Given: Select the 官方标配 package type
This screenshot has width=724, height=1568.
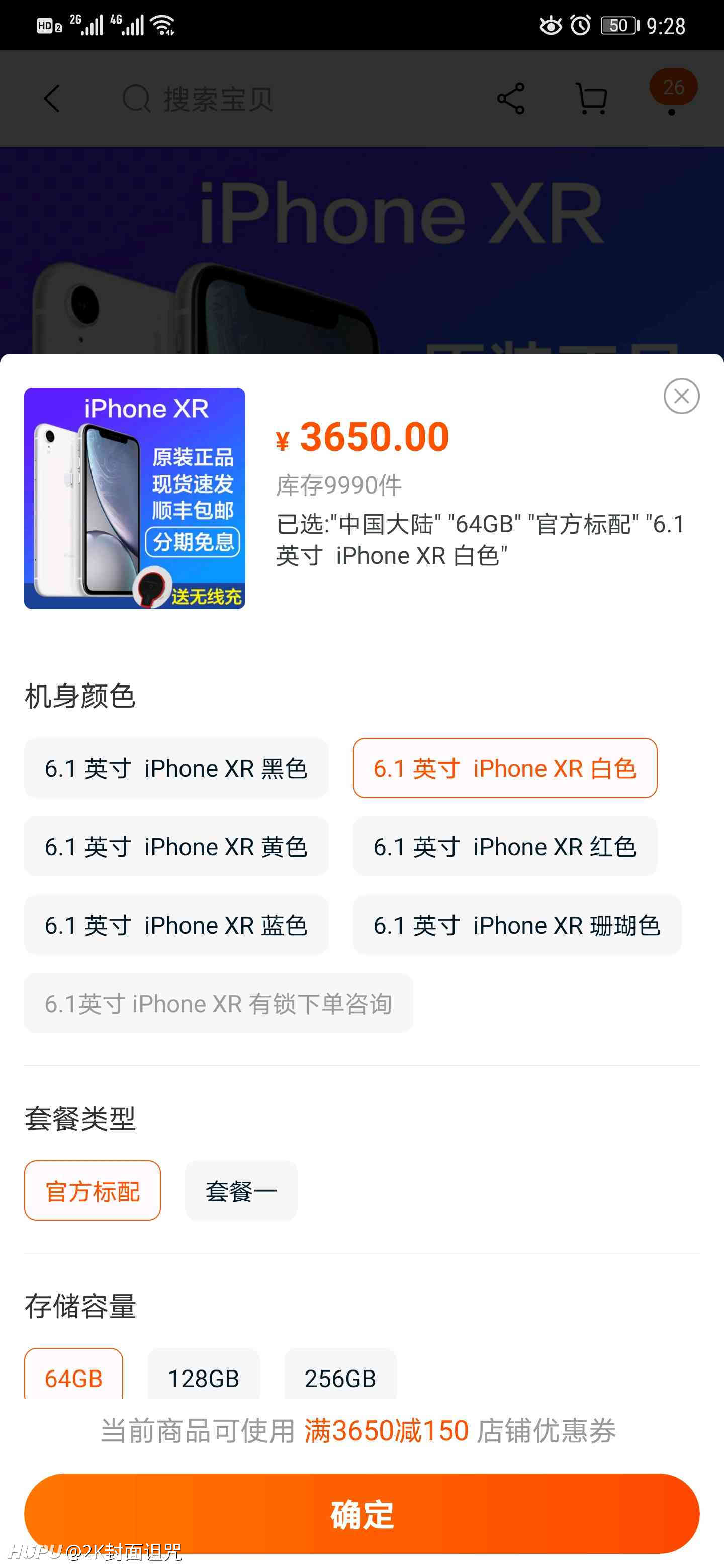Looking at the screenshot, I should point(93,1191).
